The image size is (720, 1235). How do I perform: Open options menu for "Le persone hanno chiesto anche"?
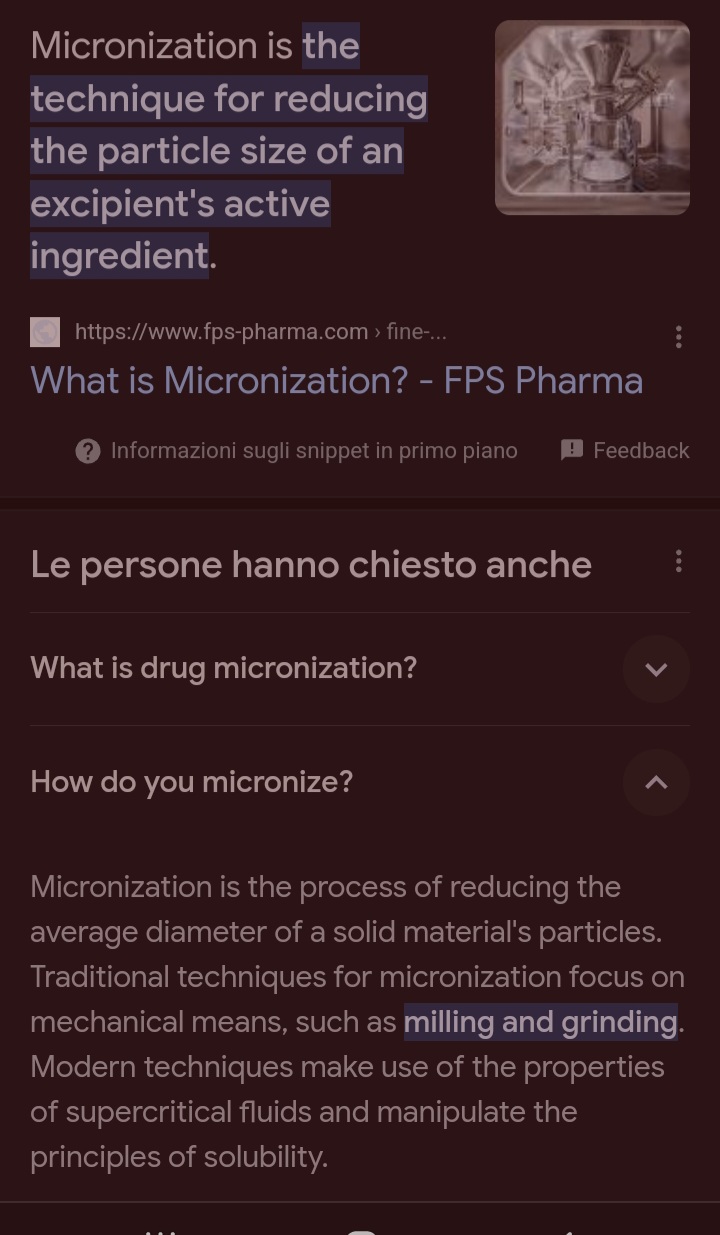[x=679, y=562]
